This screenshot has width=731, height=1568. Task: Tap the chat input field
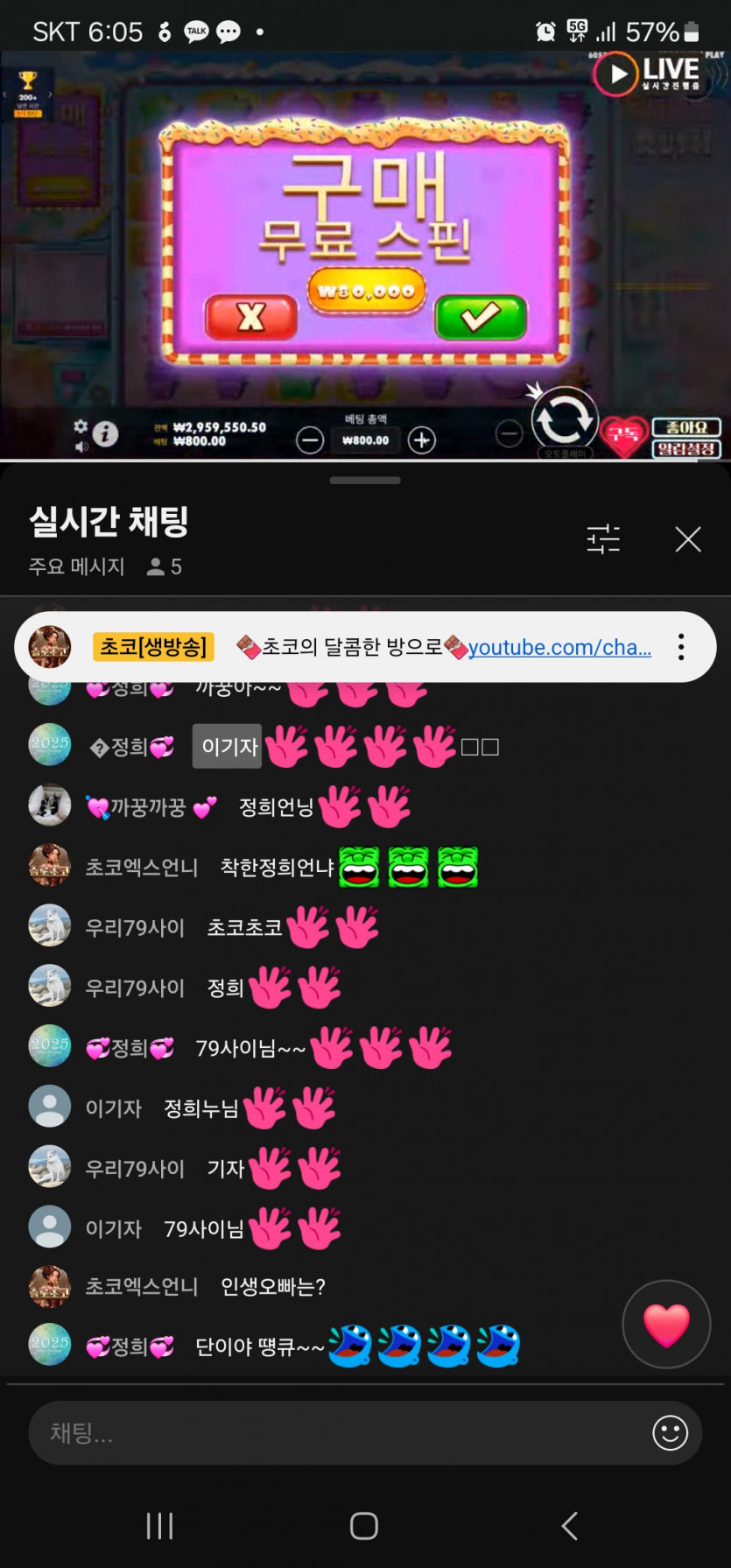[333, 1433]
